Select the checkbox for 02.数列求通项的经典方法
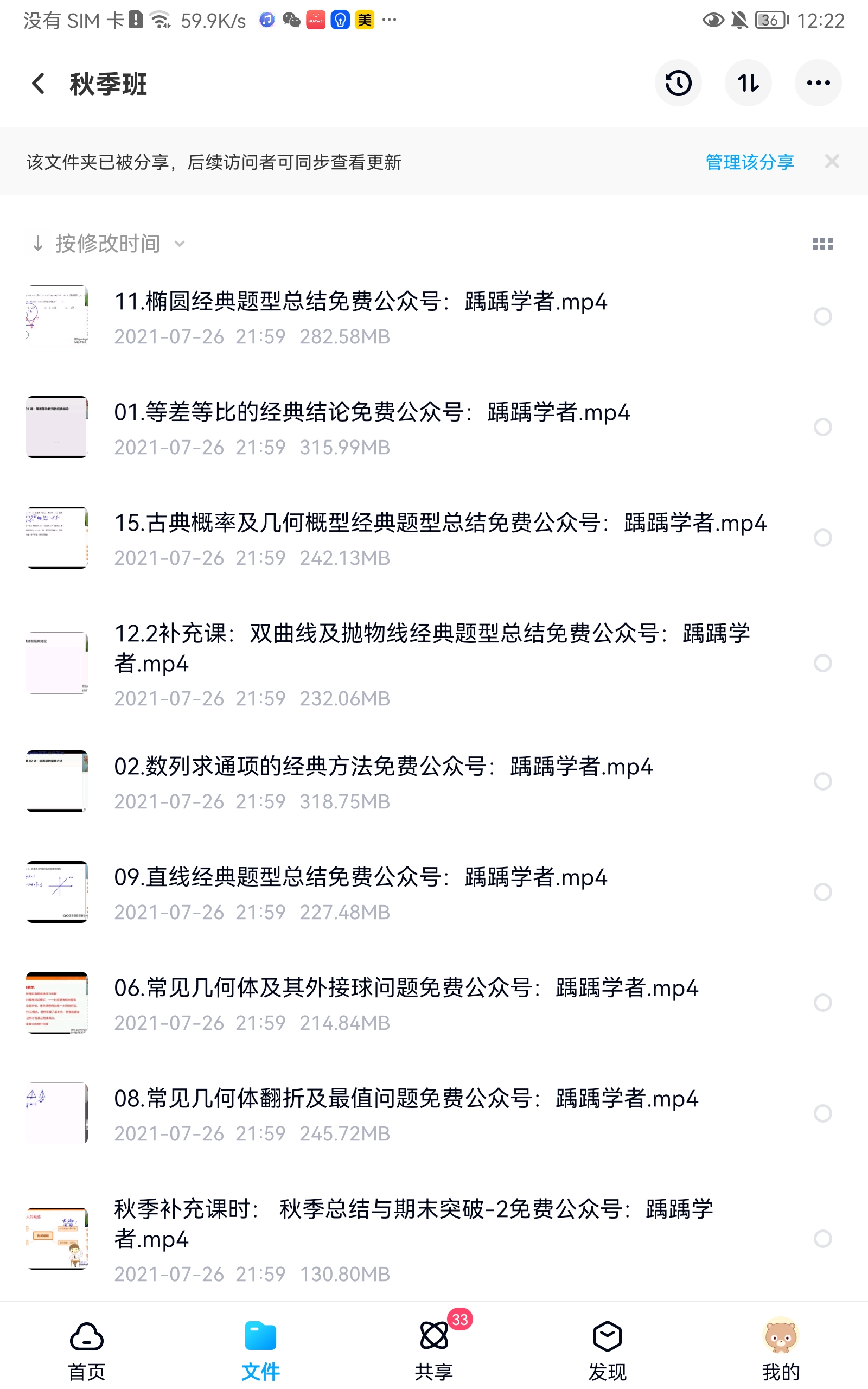 pos(822,781)
